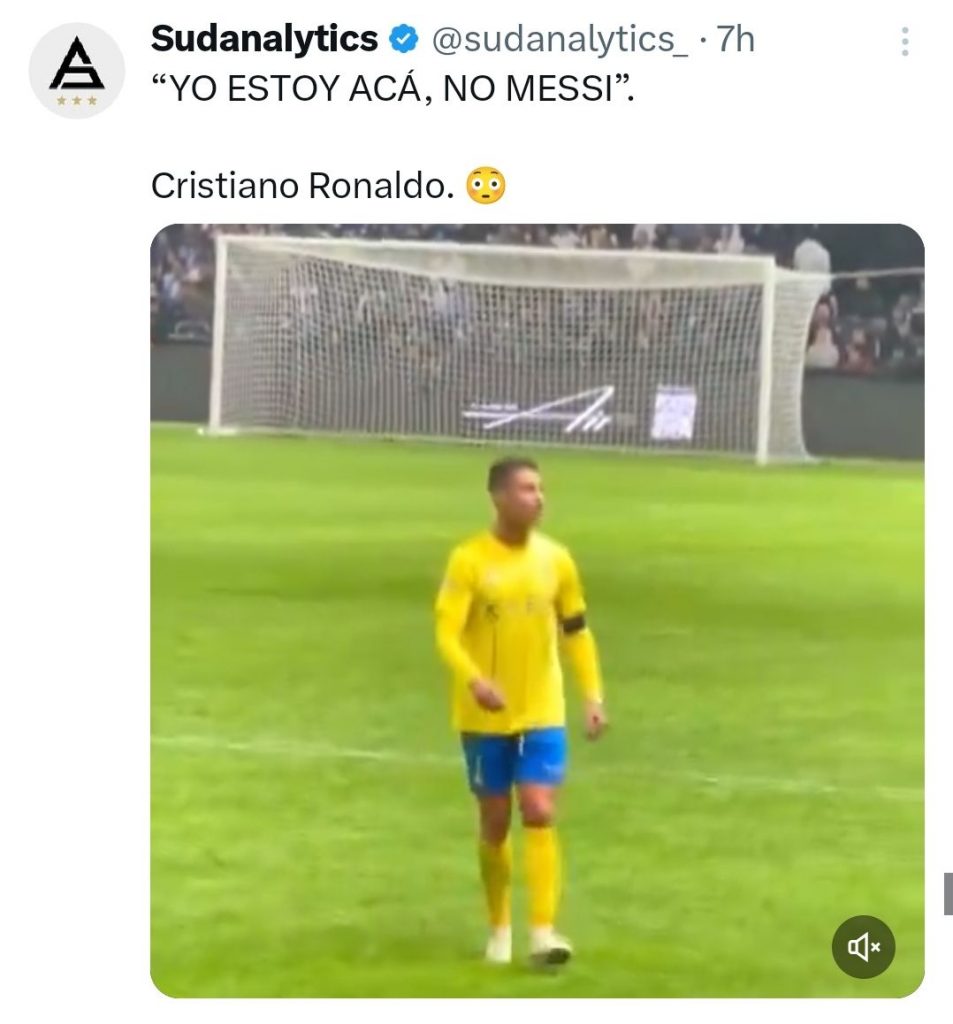Unmute the video with the speaker icon

(x=863, y=946)
